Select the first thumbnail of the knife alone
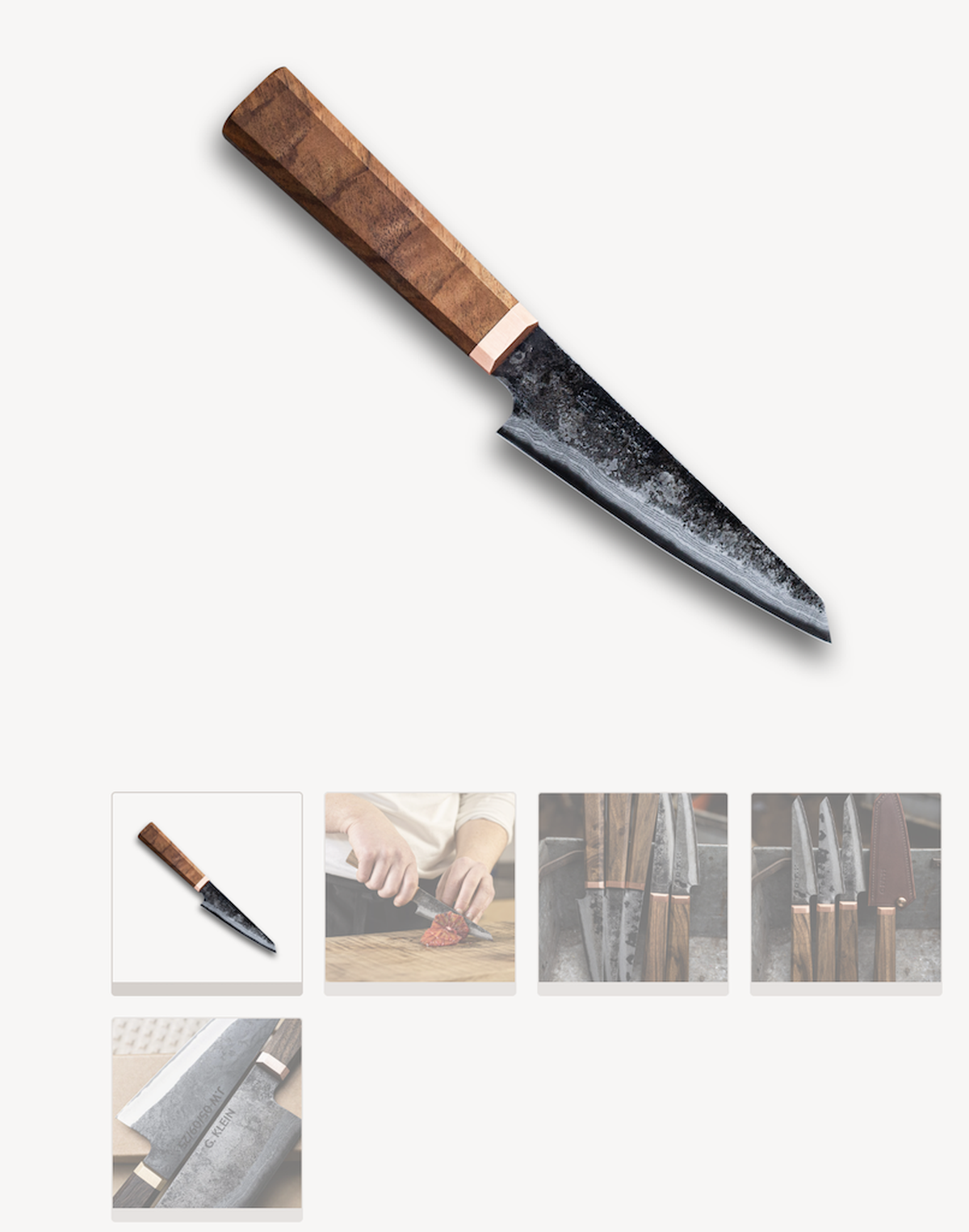This screenshot has width=969, height=1232. click(x=207, y=889)
